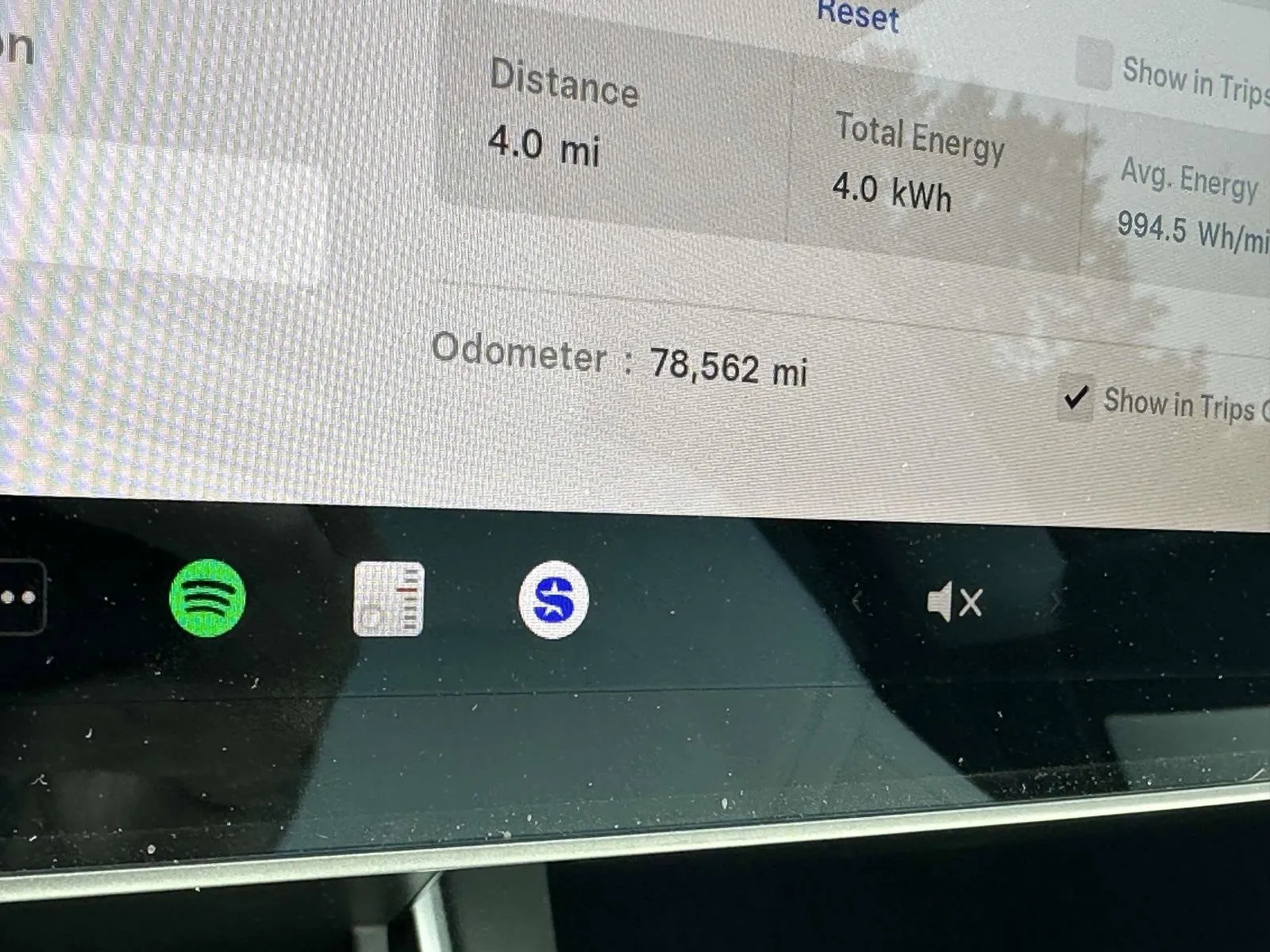
Task: Open the three-dot app launcher
Action: [20, 597]
